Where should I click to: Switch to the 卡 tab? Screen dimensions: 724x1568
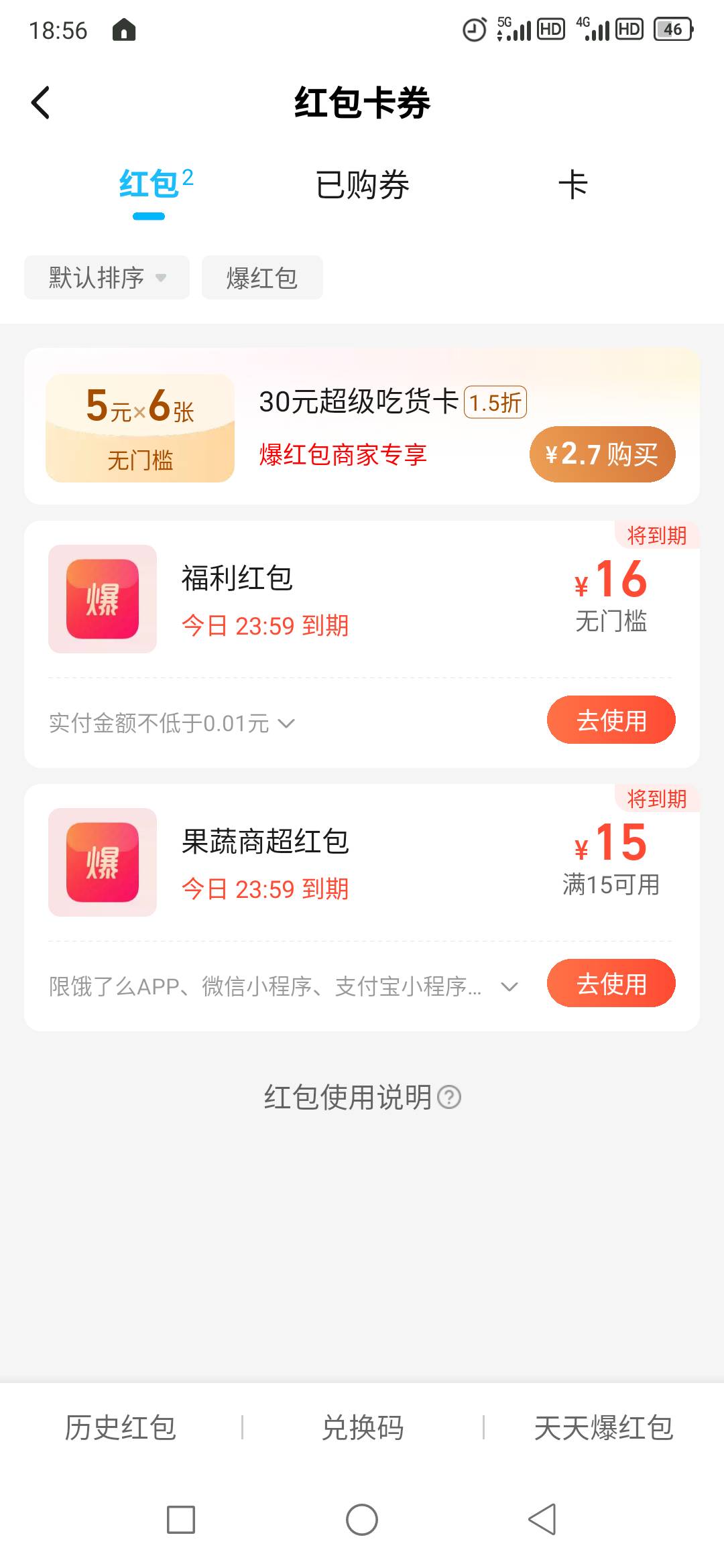click(x=574, y=186)
